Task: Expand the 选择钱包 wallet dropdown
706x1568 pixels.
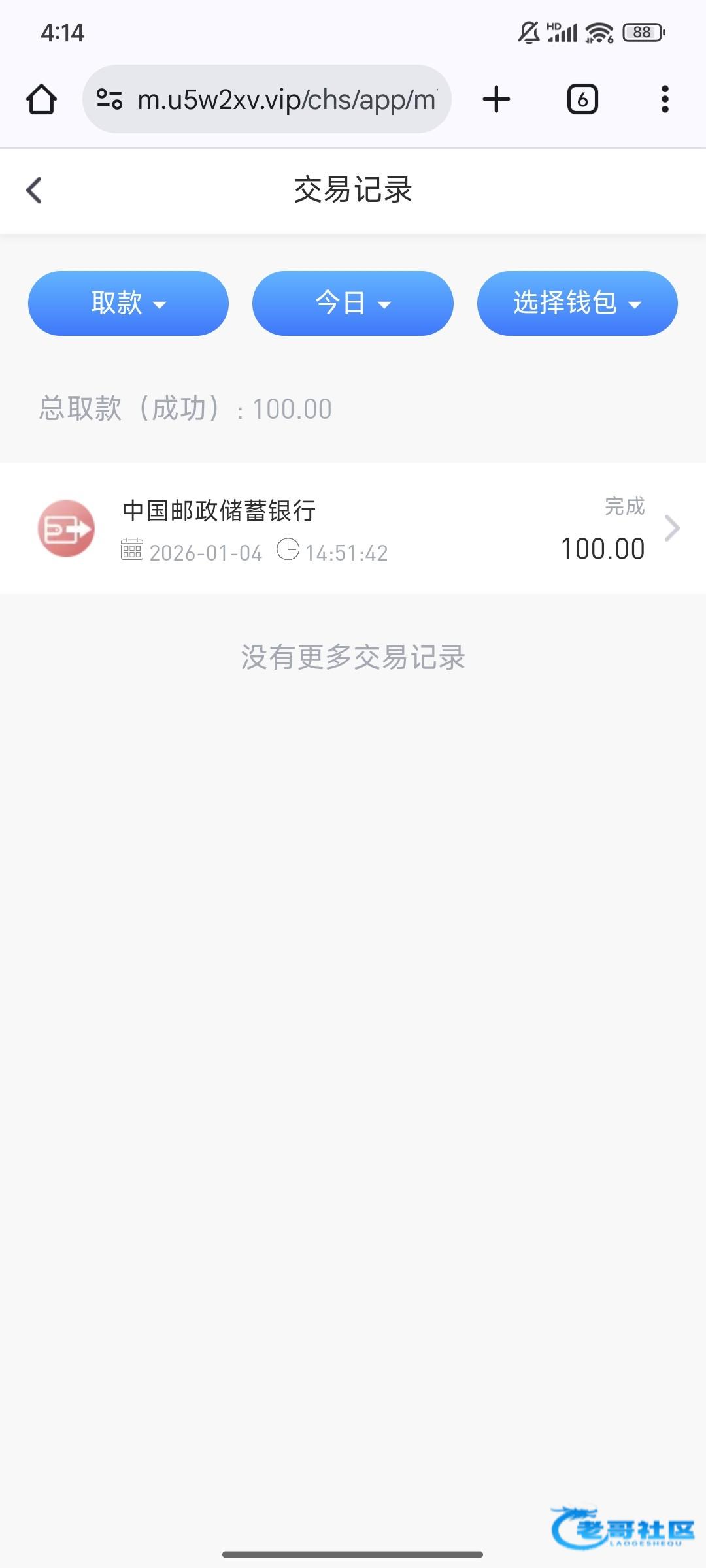Action: (577, 303)
